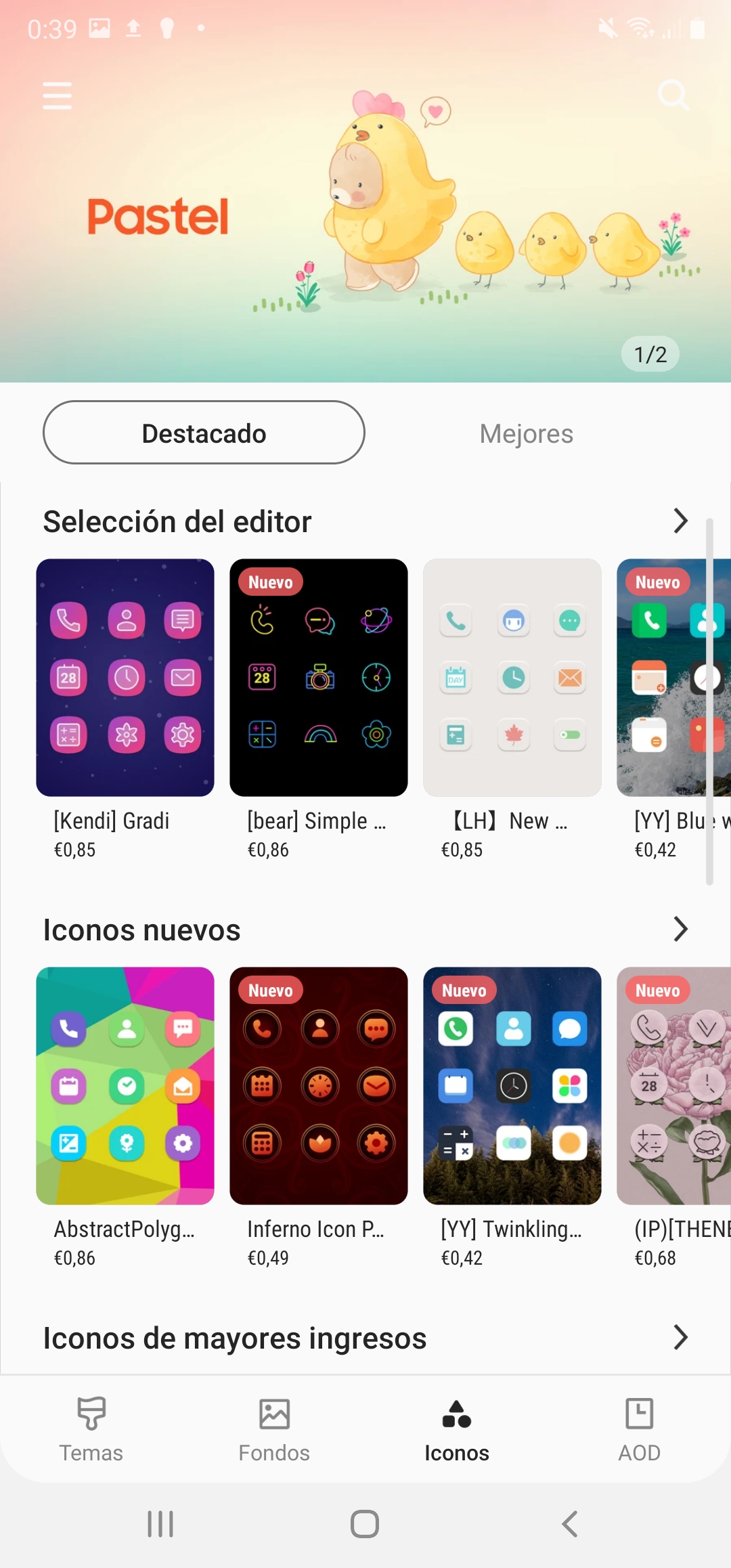Tap the system back button
The width and height of the screenshot is (731, 1568).
[x=569, y=1524]
